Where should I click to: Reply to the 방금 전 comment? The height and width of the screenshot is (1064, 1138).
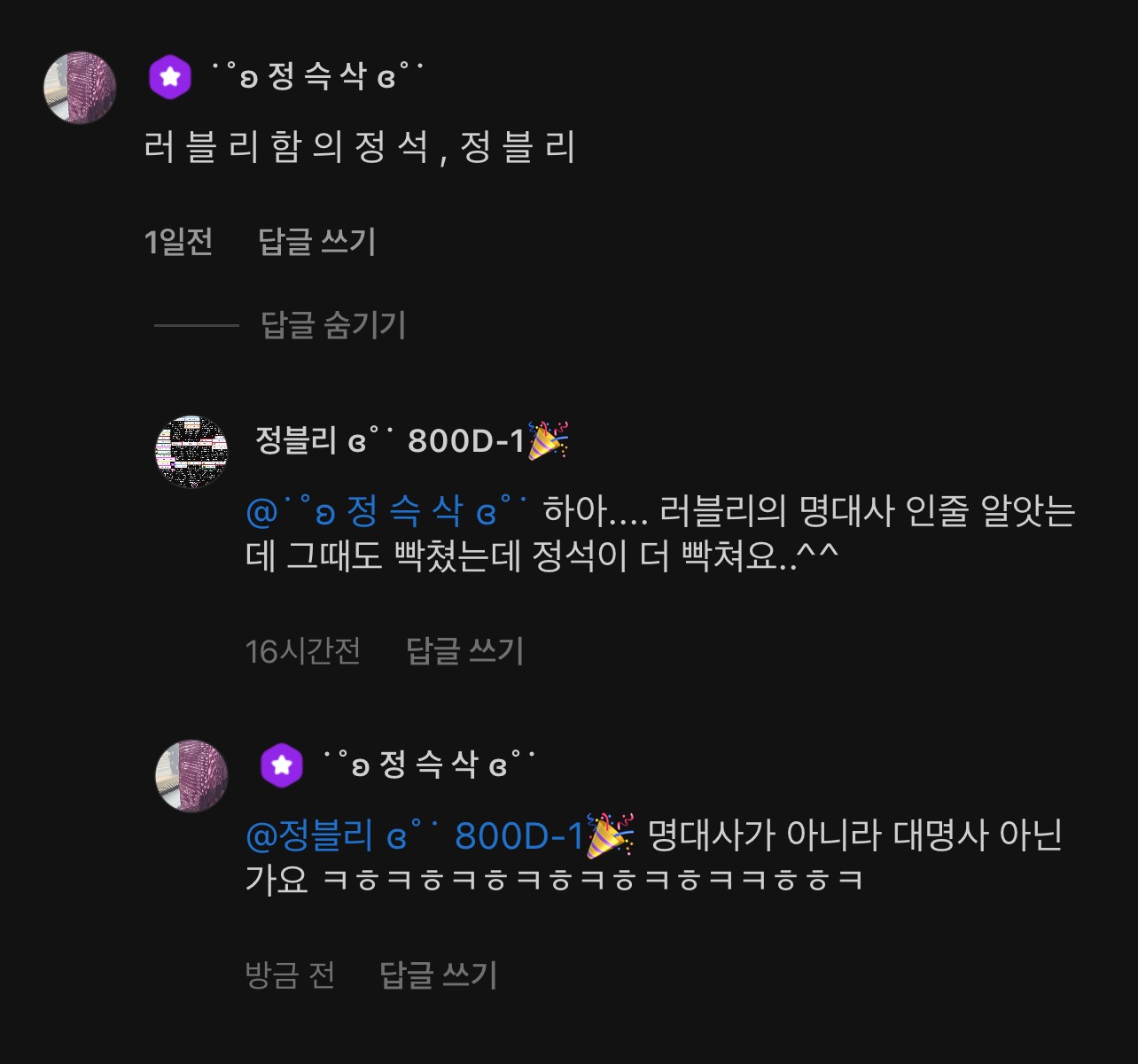(438, 975)
